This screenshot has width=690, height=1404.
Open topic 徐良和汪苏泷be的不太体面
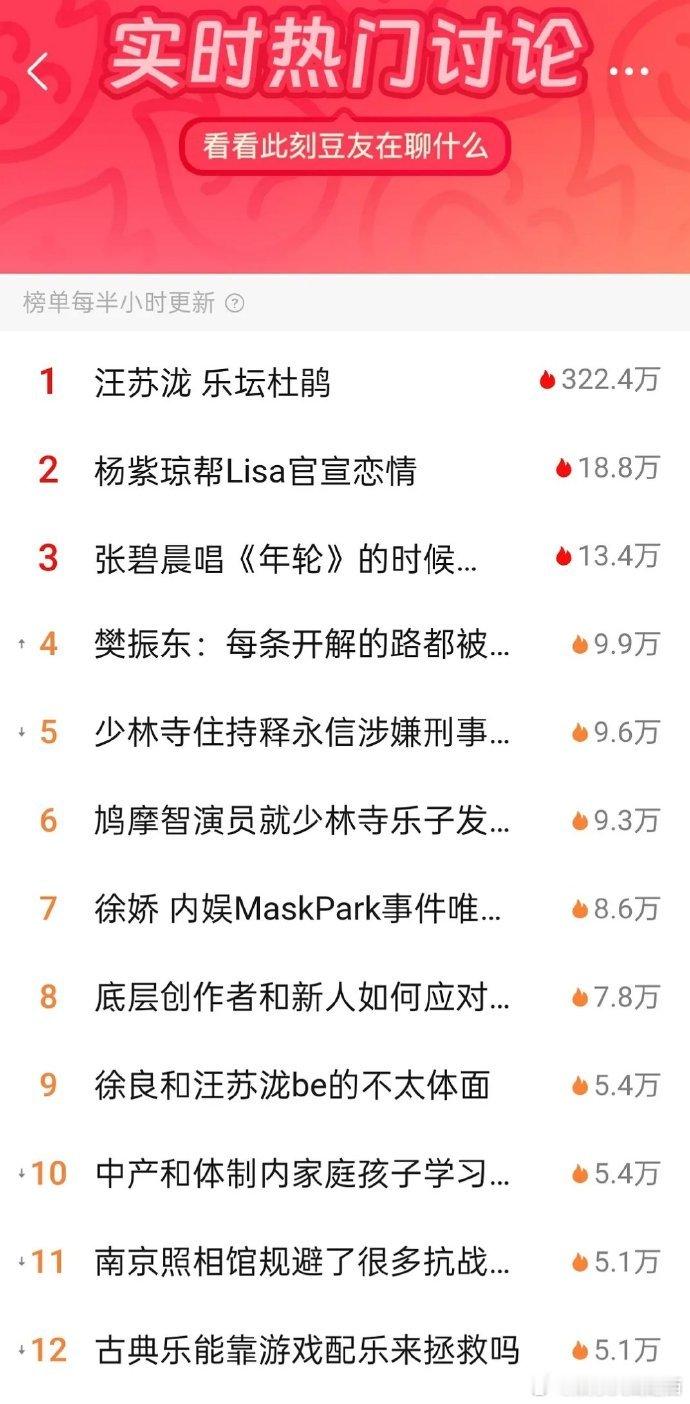click(x=292, y=1085)
